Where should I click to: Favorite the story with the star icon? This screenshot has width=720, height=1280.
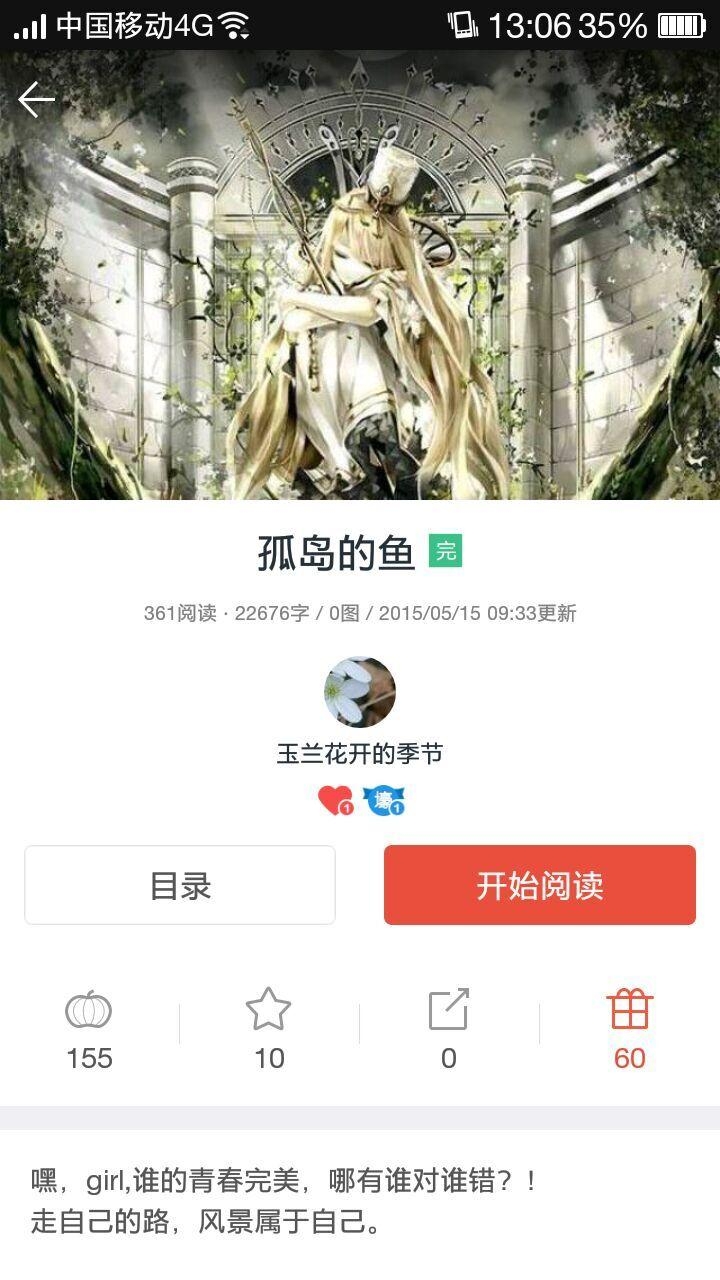269,1010
